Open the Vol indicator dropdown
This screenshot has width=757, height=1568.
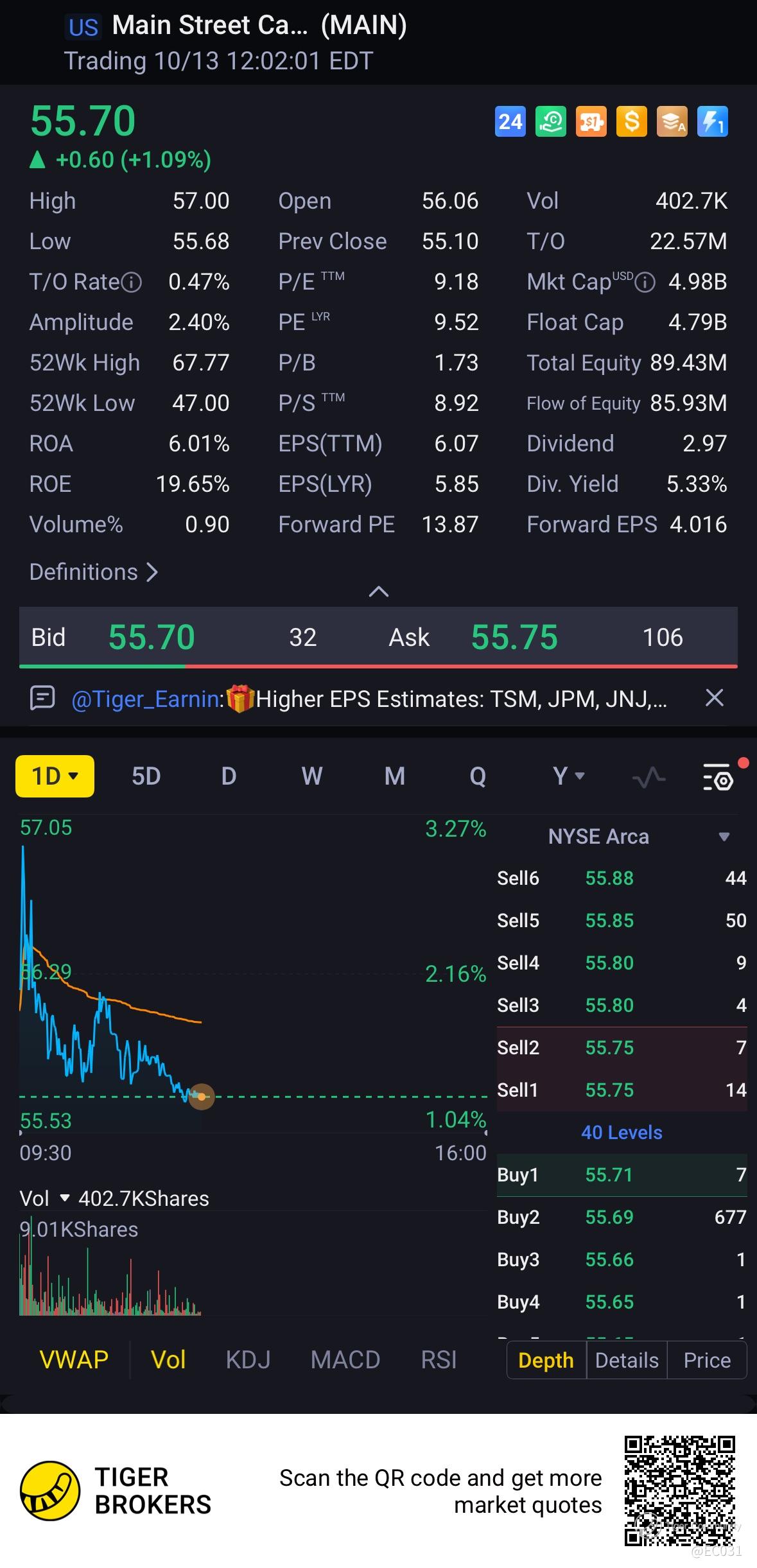pos(64,1198)
